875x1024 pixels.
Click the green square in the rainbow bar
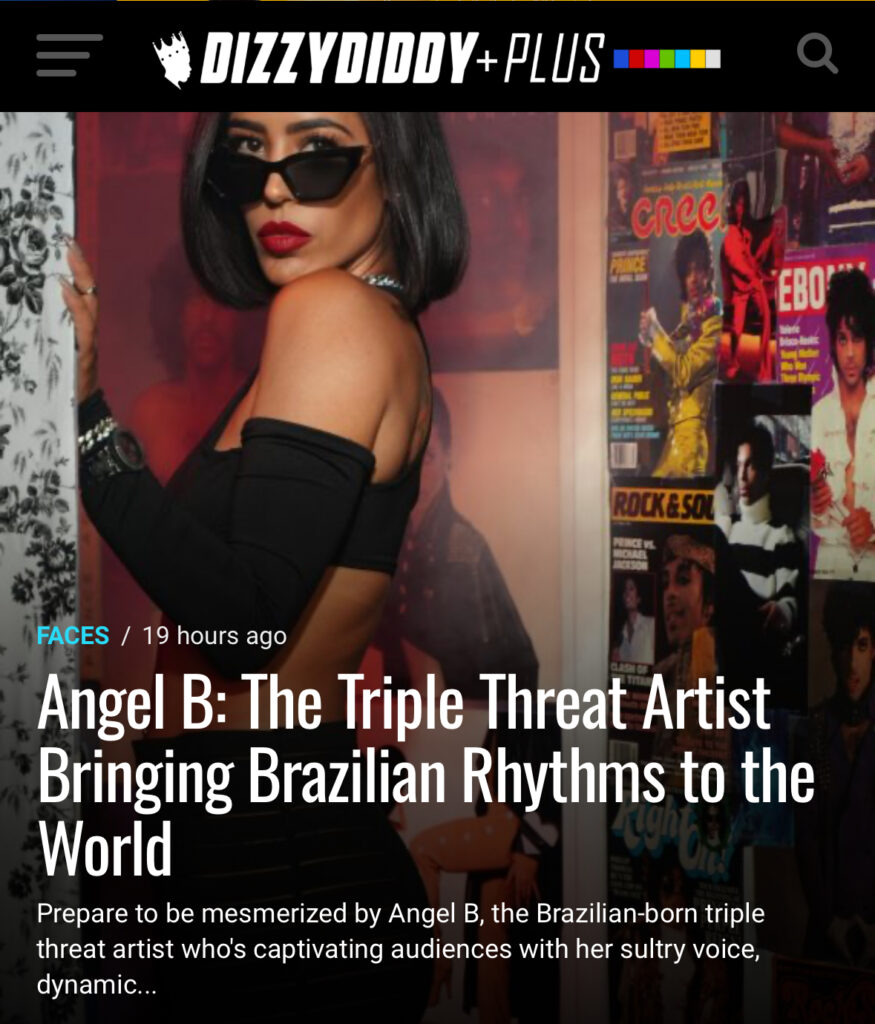(667, 58)
